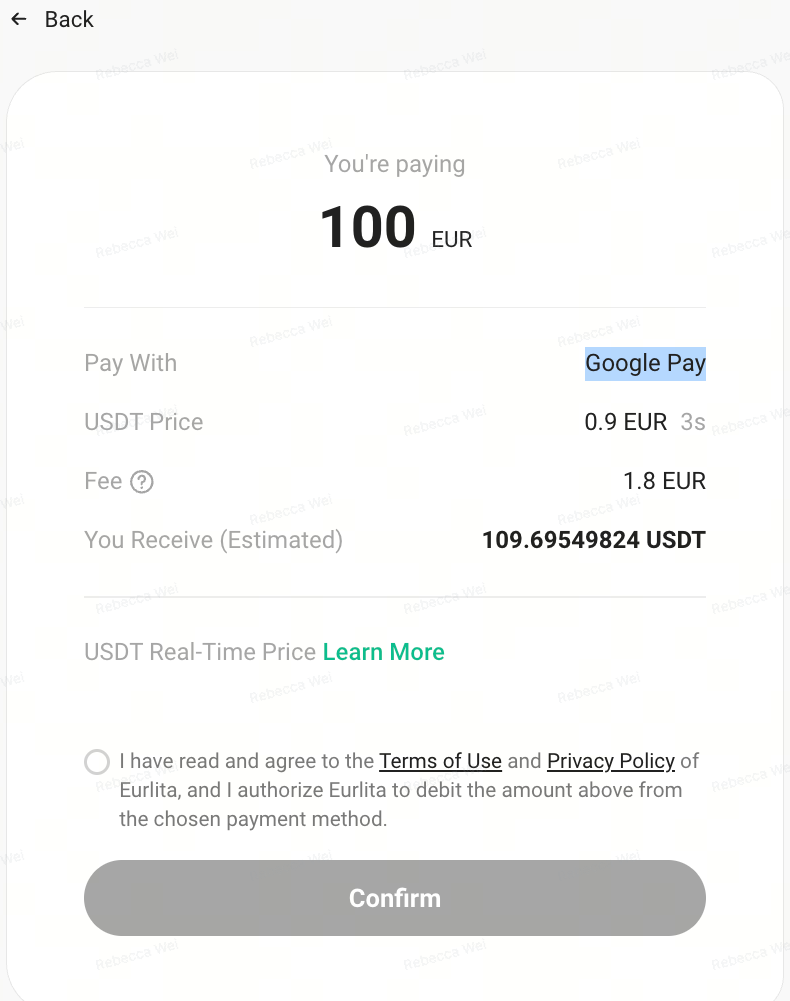Confirm the 100 EUR payment
This screenshot has width=790, height=1001.
[x=394, y=898]
